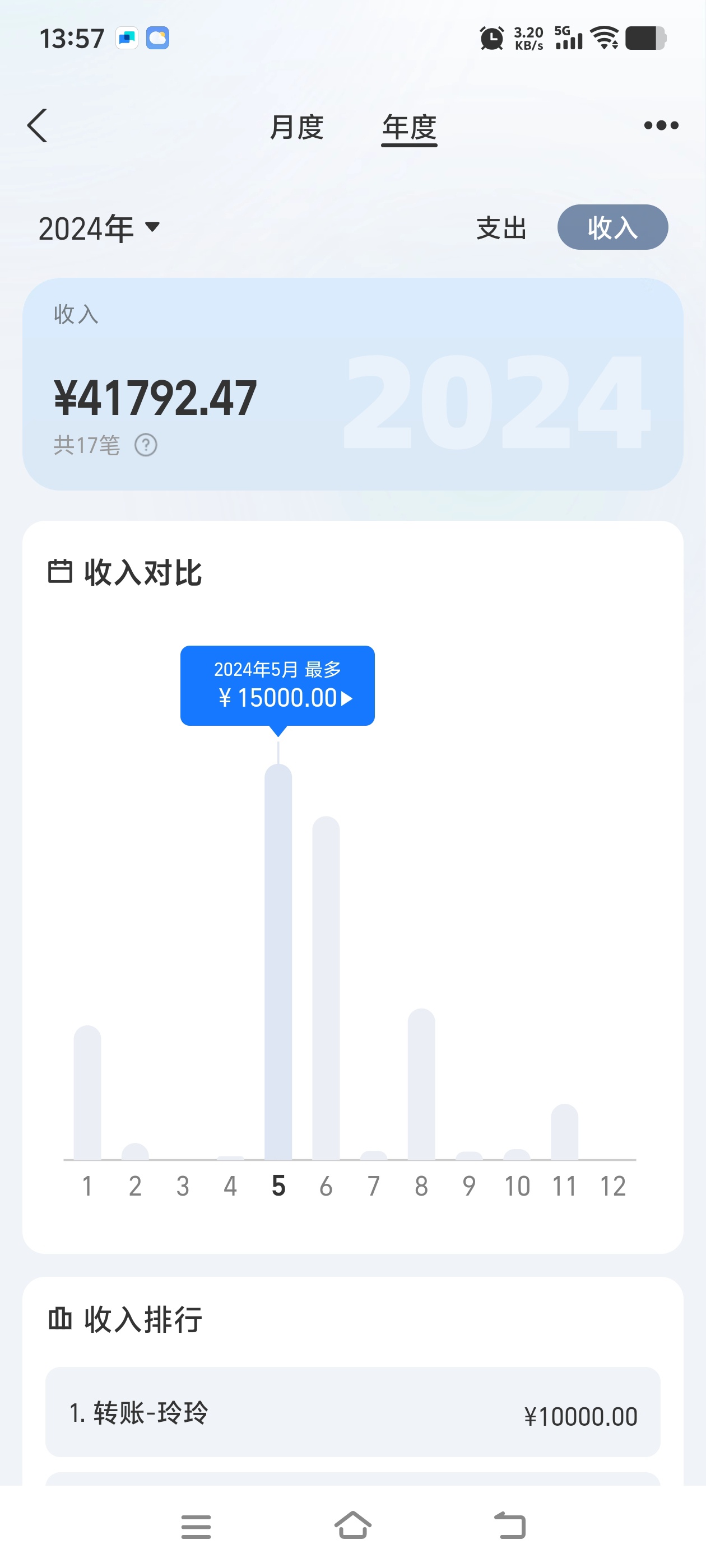Open recent apps from navigation bar
706x1568 pixels.
click(196, 1526)
